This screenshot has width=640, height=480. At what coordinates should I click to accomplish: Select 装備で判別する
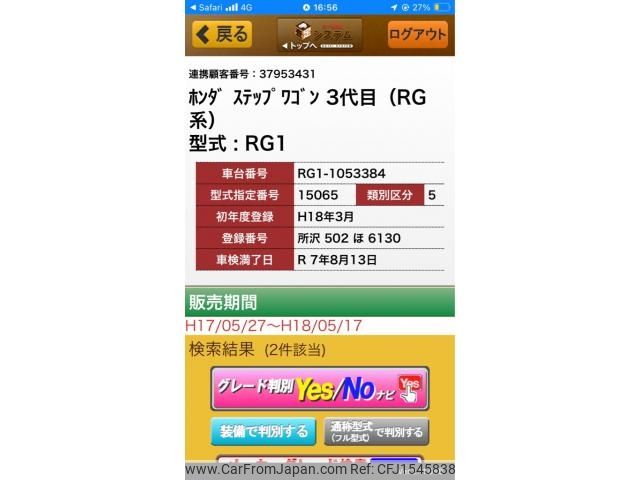262,432
